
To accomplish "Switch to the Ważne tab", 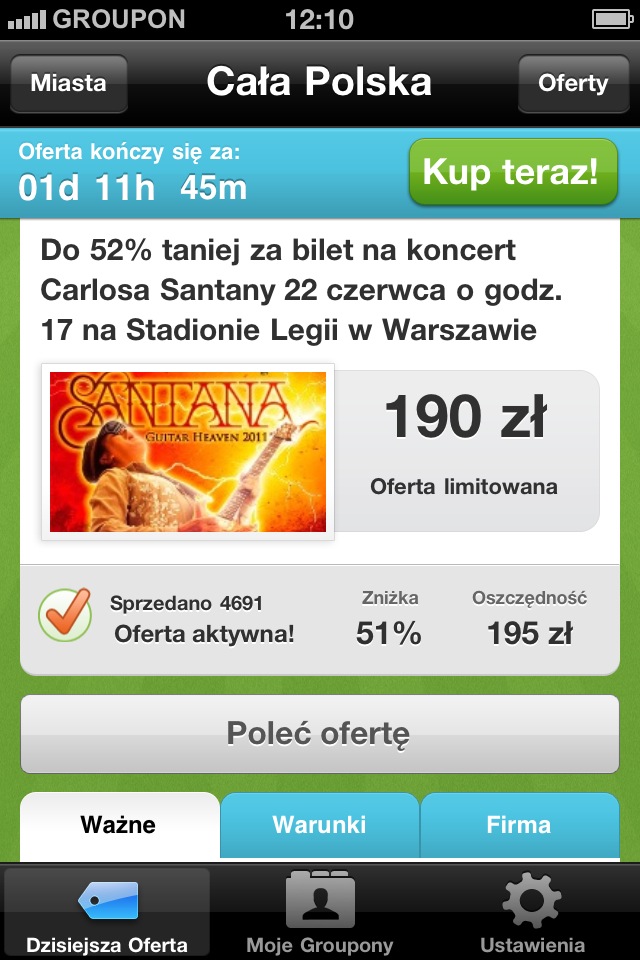I will [x=119, y=826].
